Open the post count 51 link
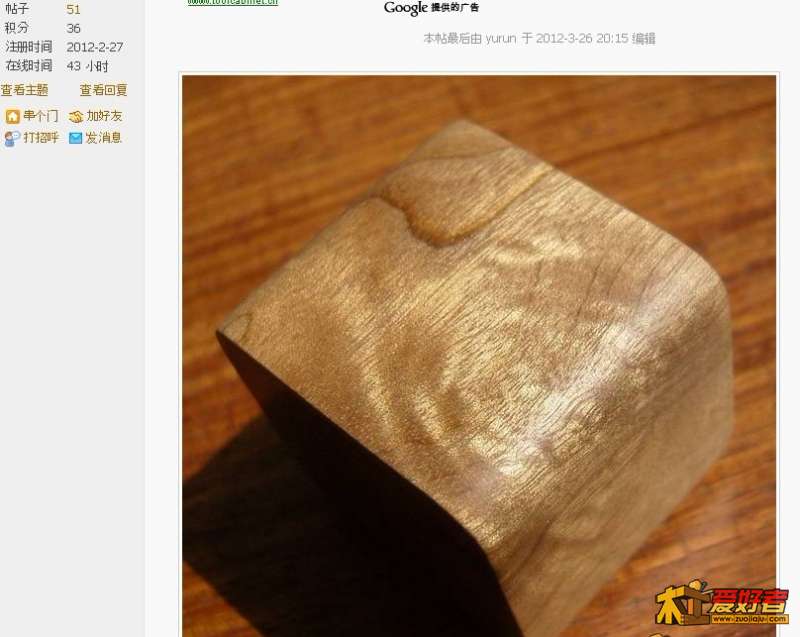This screenshot has height=637, width=800. pyautogui.click(x=73, y=10)
